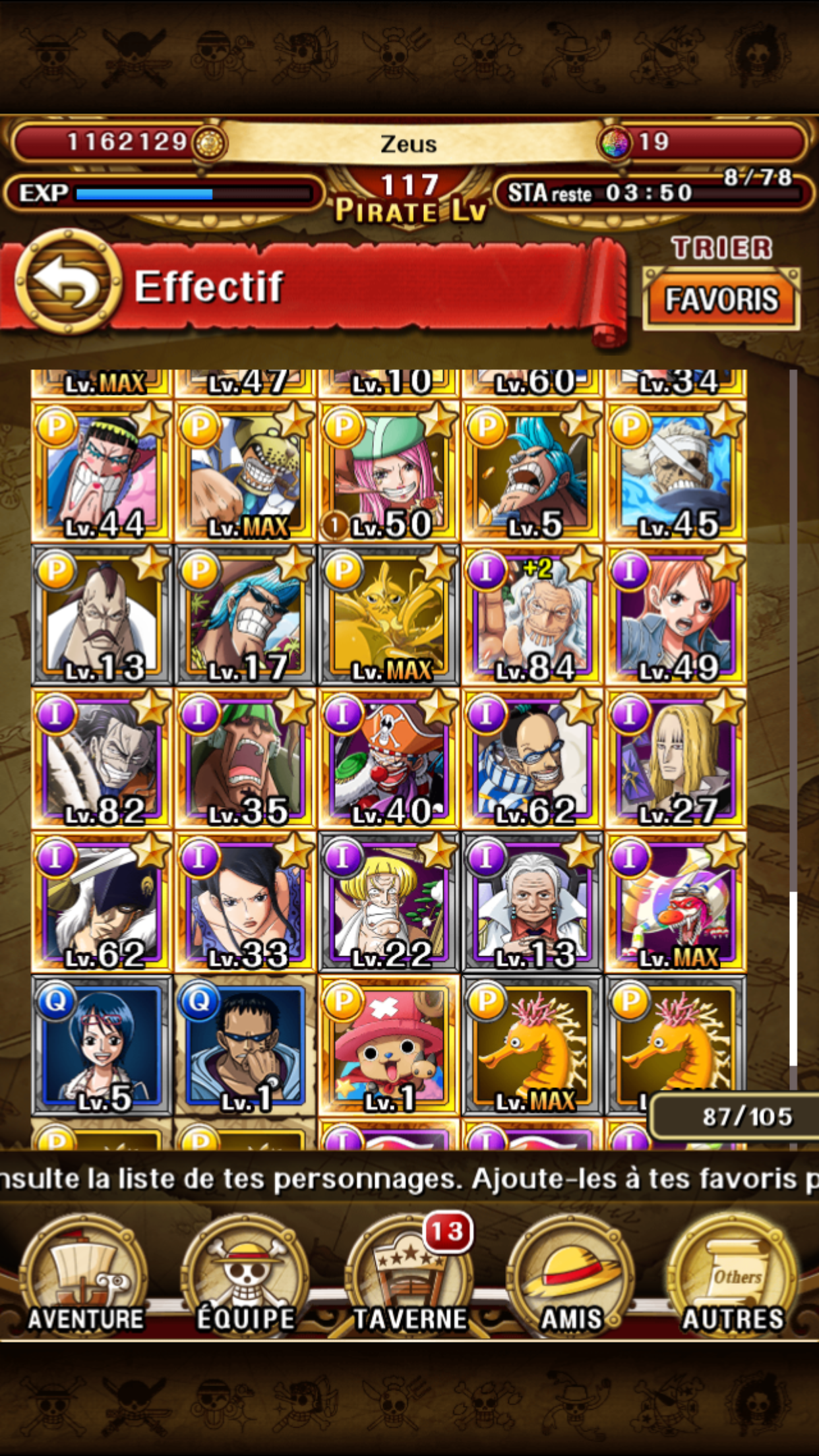
Task: Open the golden creature Lv.MAX card
Action: click(389, 616)
